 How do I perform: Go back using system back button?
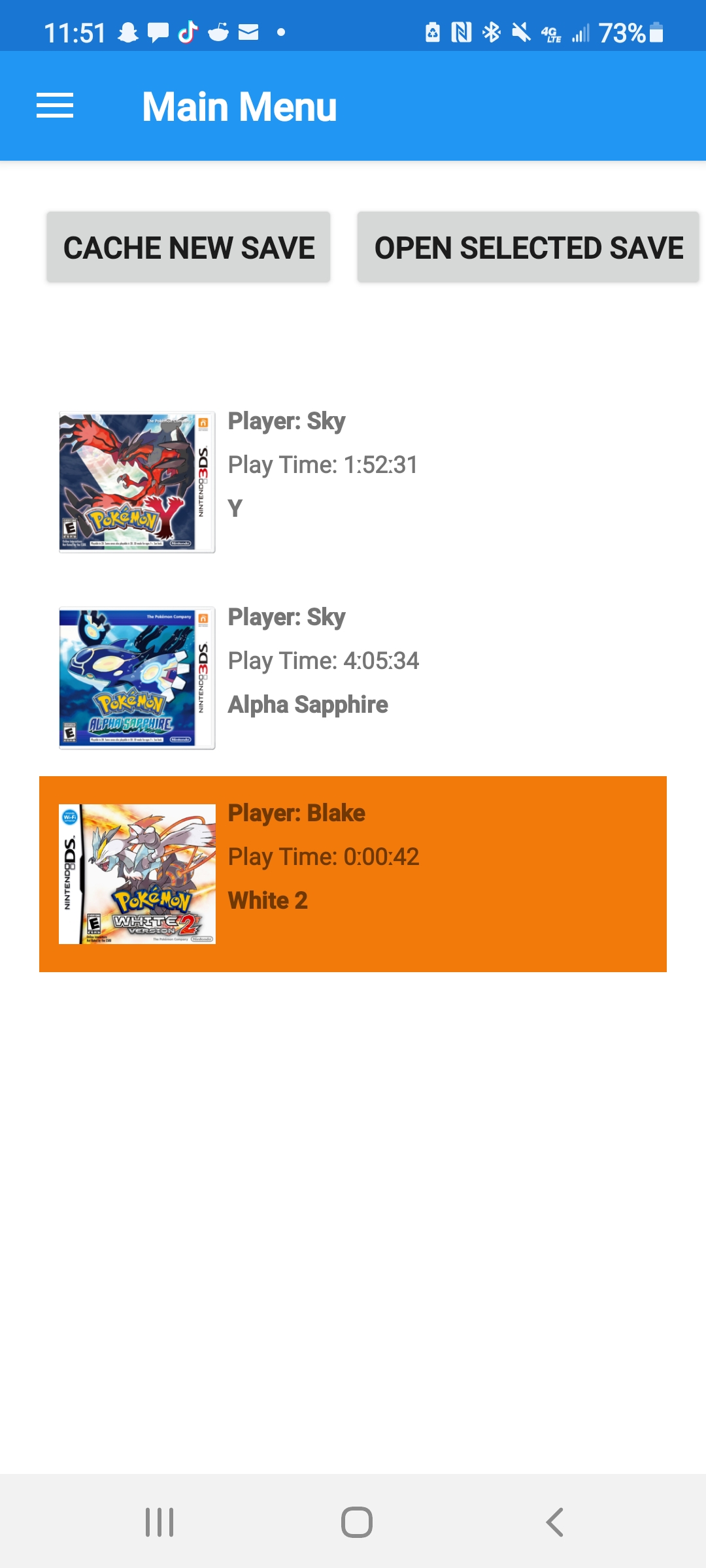554,1522
